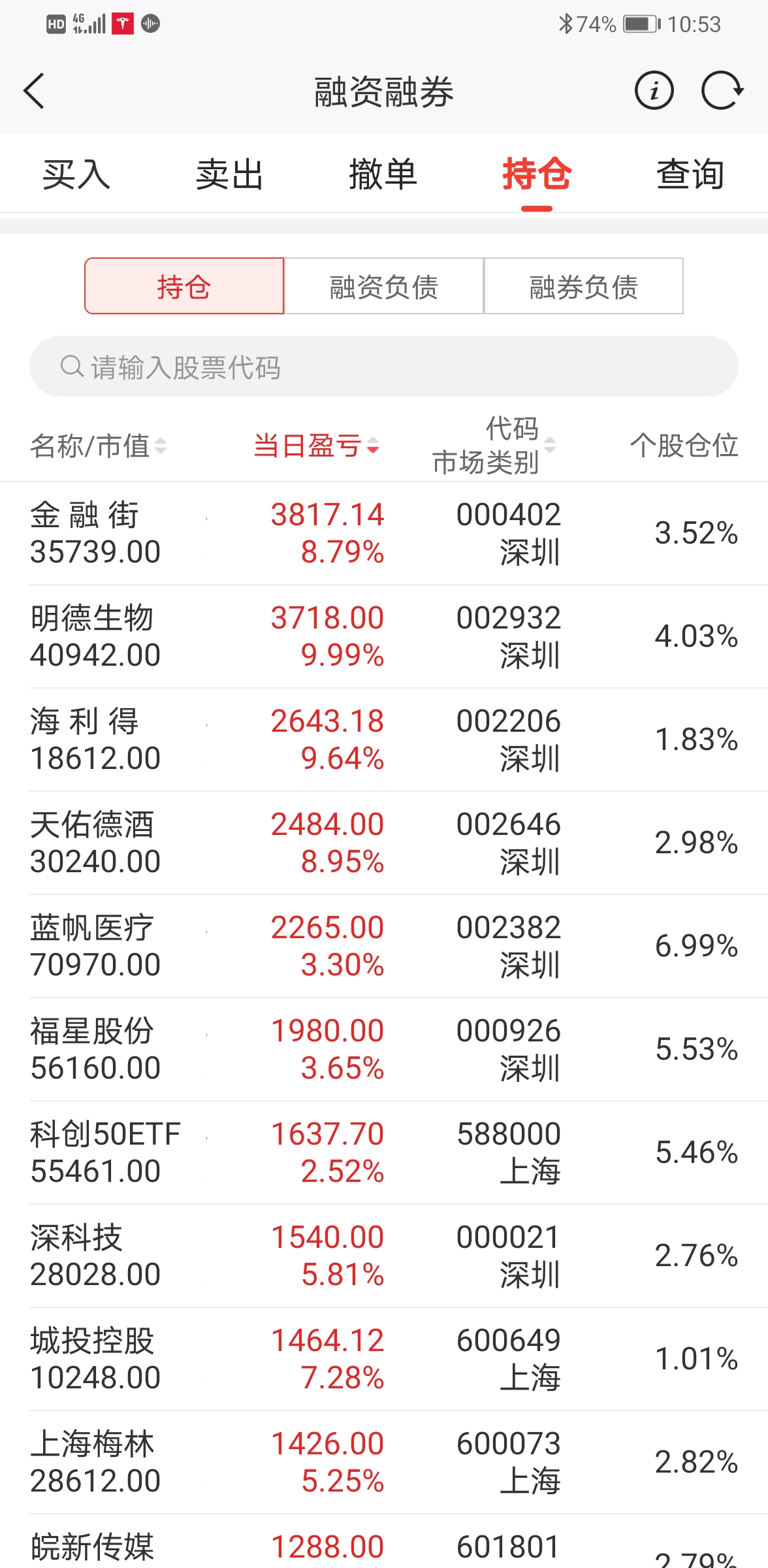View the 城投控股 holding
Viewport: 768px width, 1568px height.
pyautogui.click(x=384, y=1359)
